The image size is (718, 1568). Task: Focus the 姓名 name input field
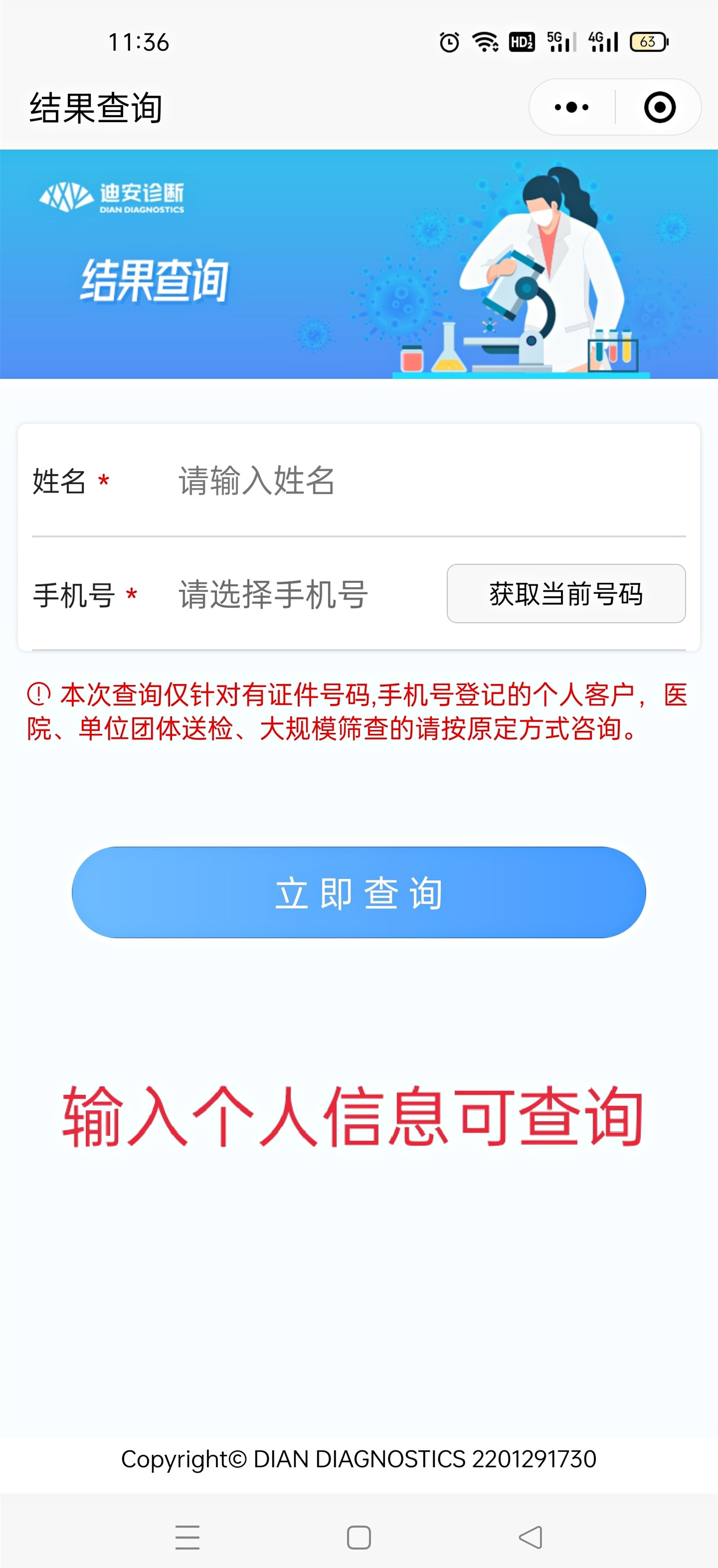pyautogui.click(x=426, y=481)
